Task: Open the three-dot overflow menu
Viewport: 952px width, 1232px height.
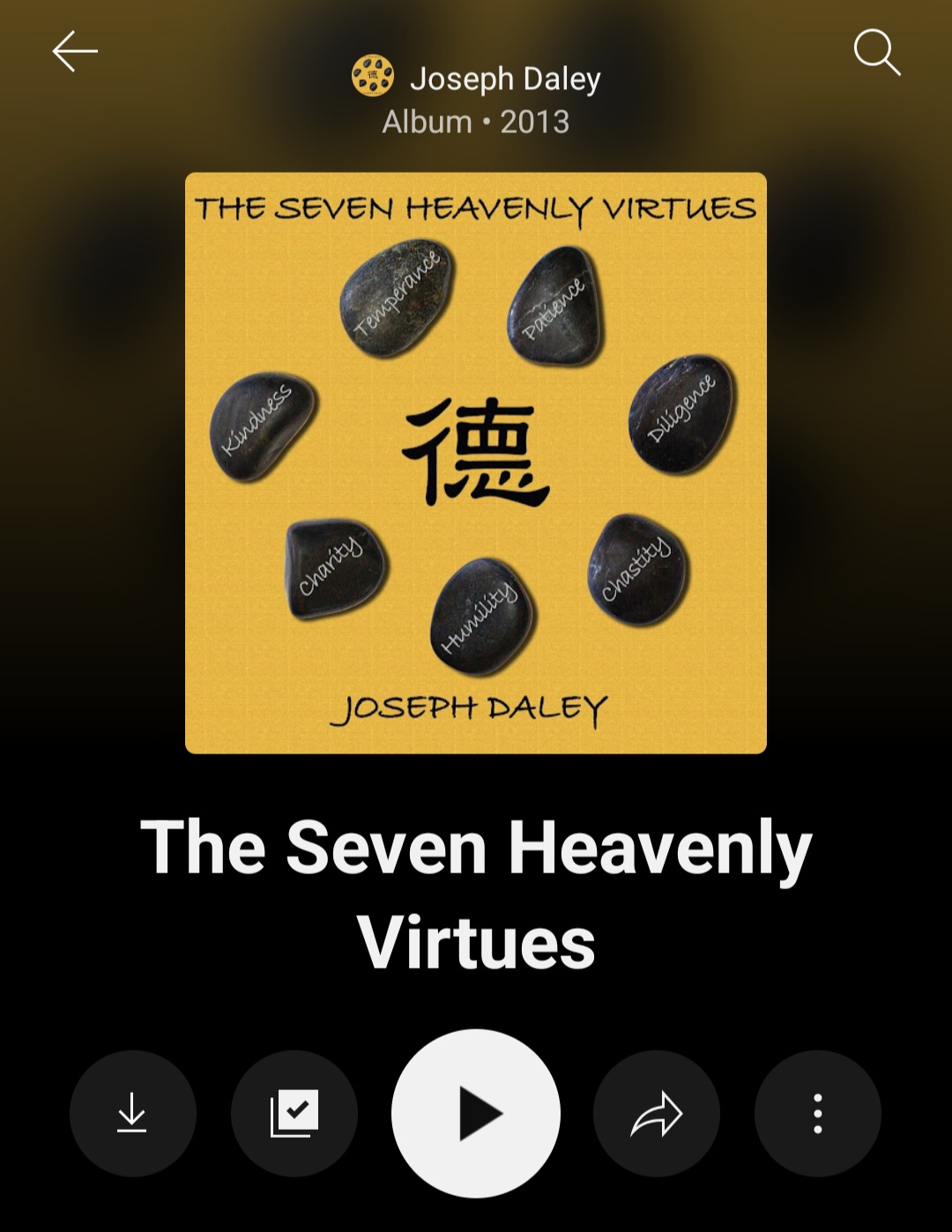Action: 818,1113
